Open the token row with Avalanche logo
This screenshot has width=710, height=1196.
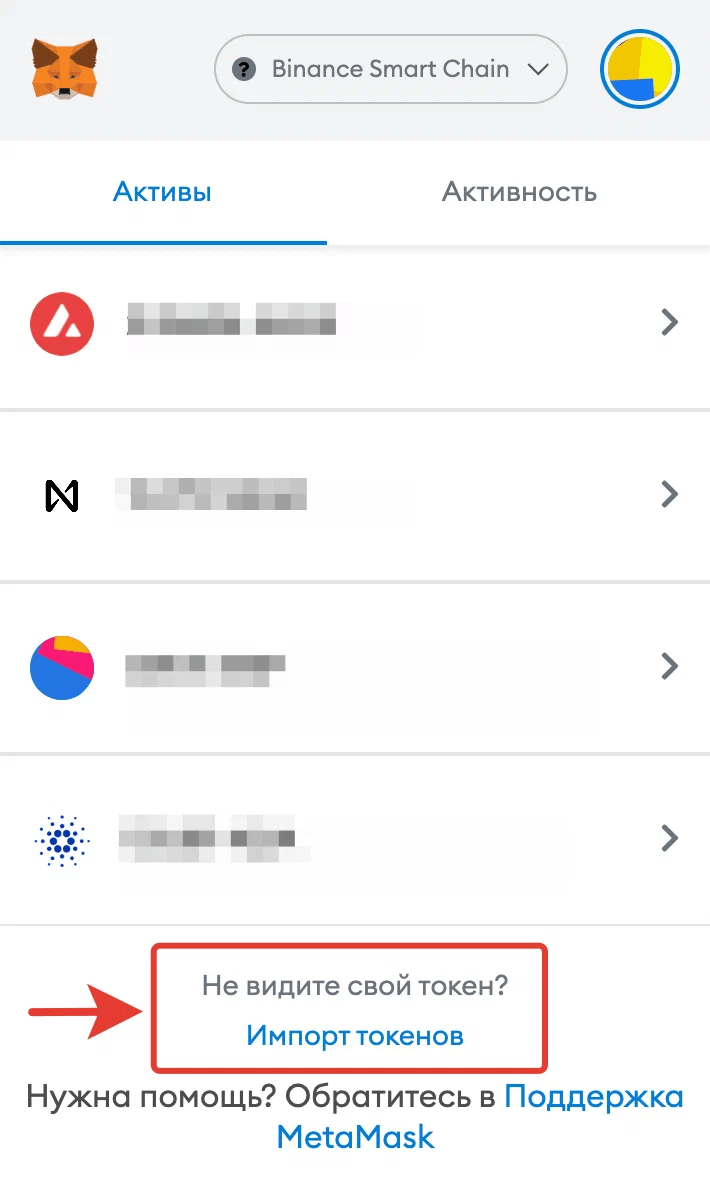(355, 323)
